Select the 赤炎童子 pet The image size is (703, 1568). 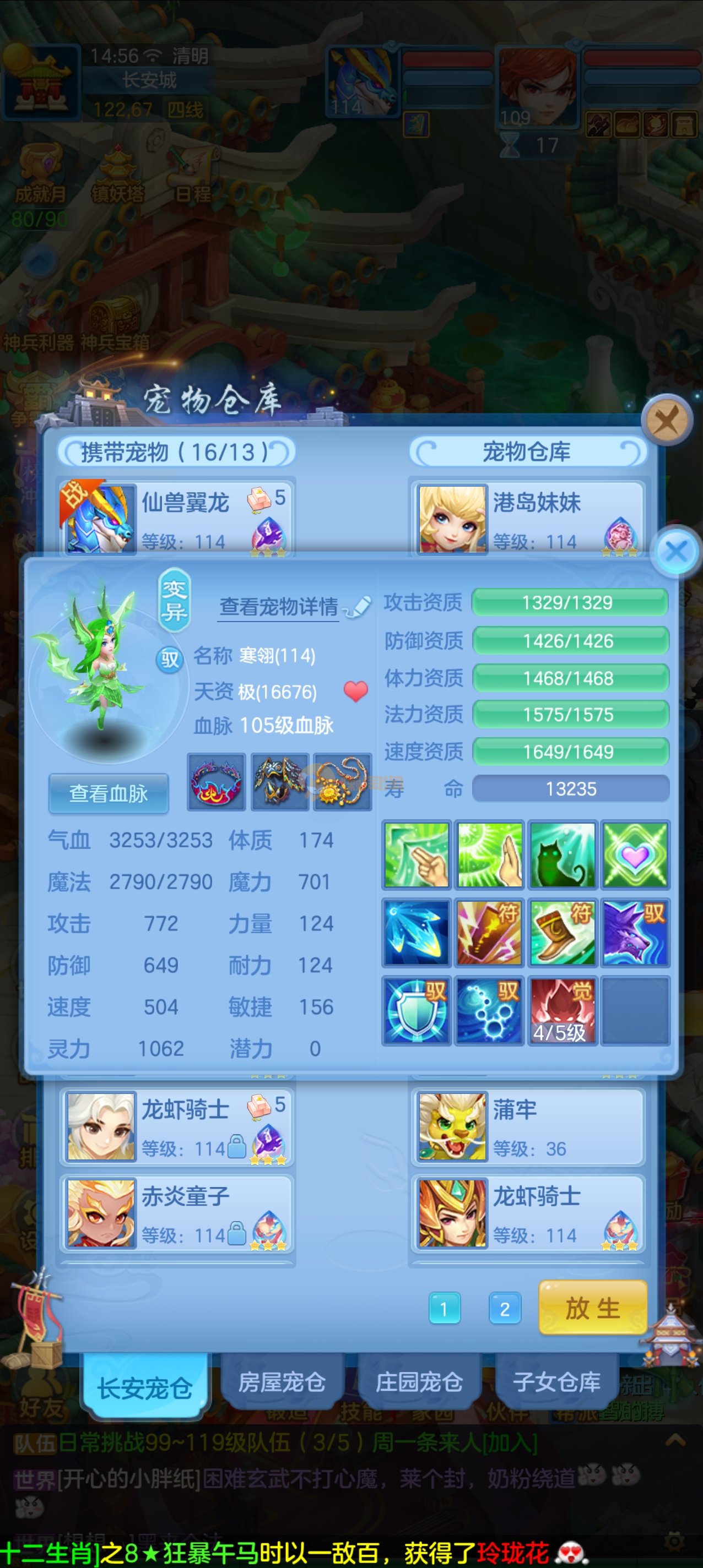point(177,1212)
